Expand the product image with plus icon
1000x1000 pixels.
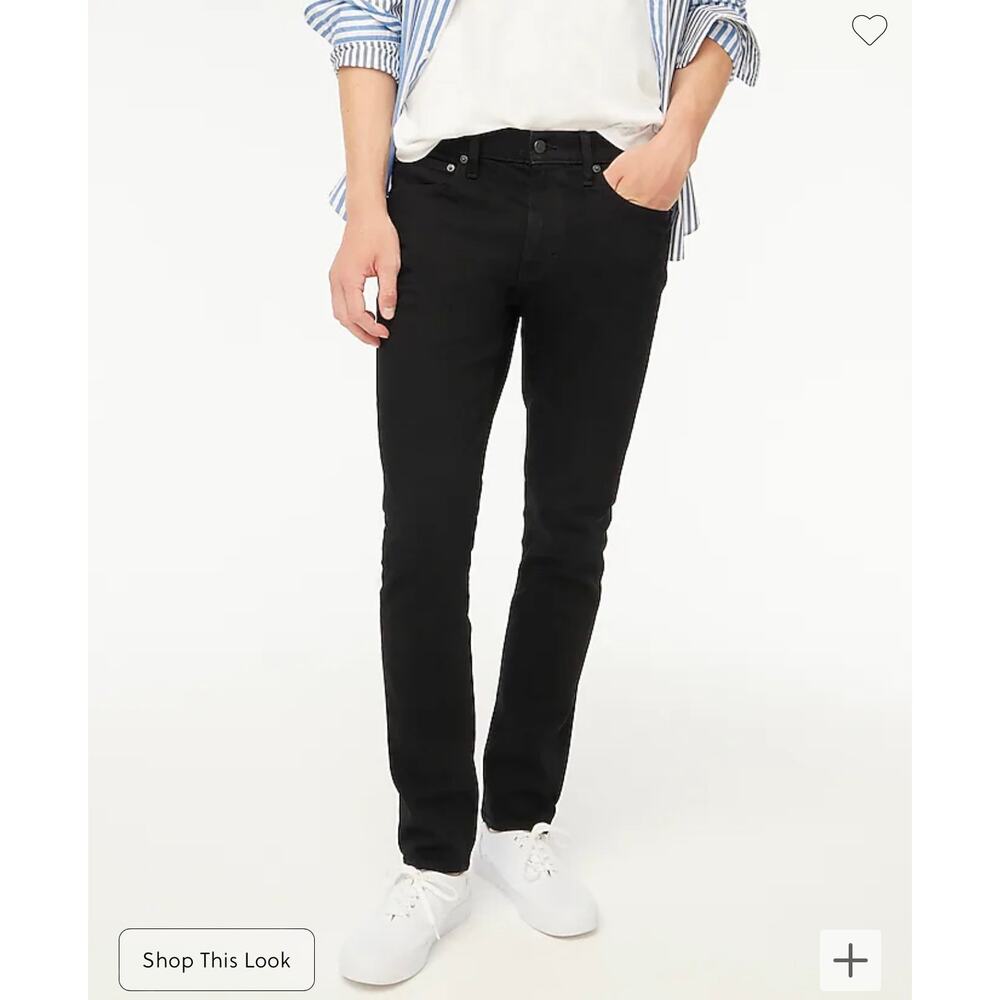click(850, 960)
